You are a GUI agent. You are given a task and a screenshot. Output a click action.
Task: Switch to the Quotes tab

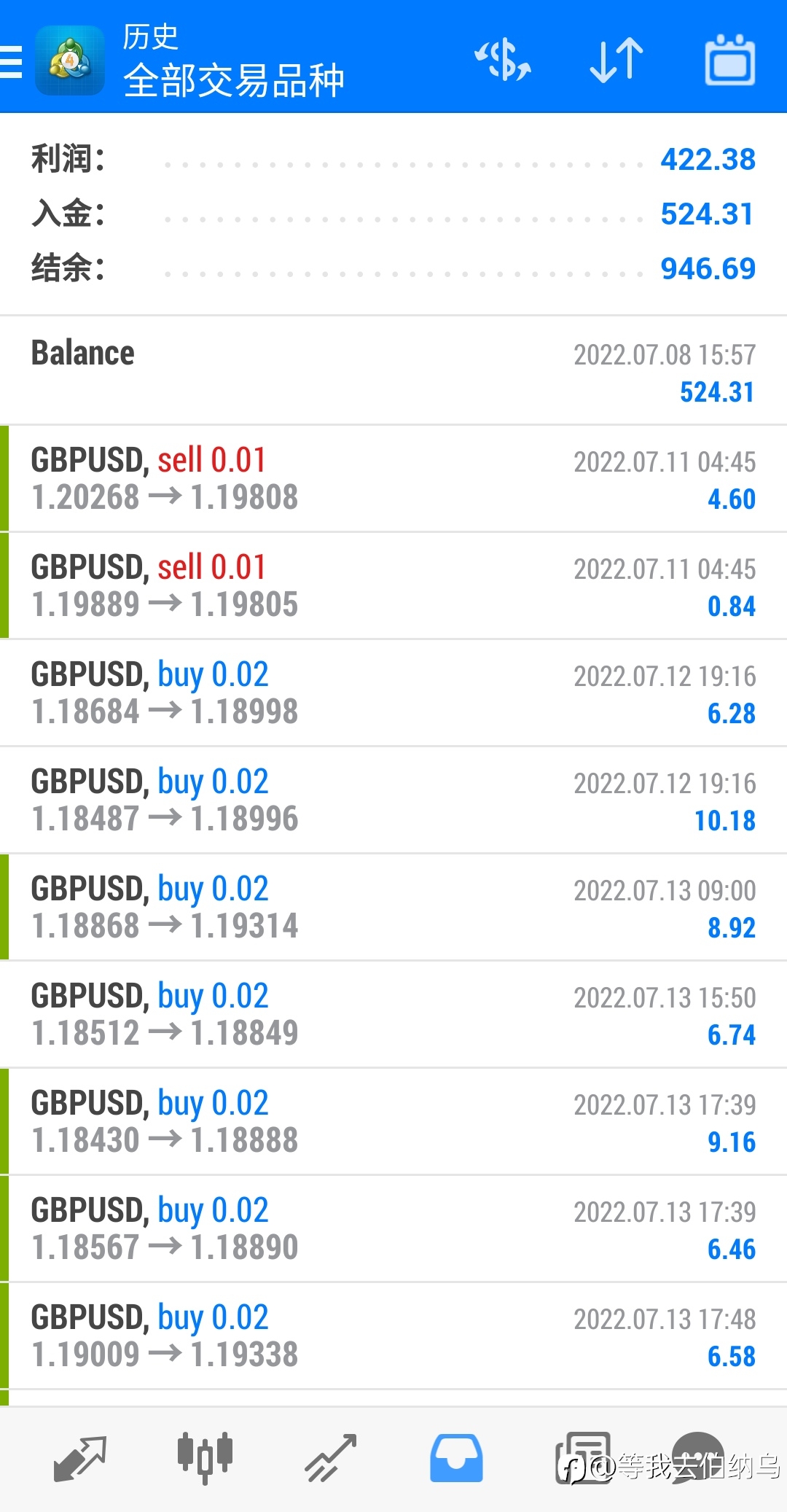coord(80,1459)
